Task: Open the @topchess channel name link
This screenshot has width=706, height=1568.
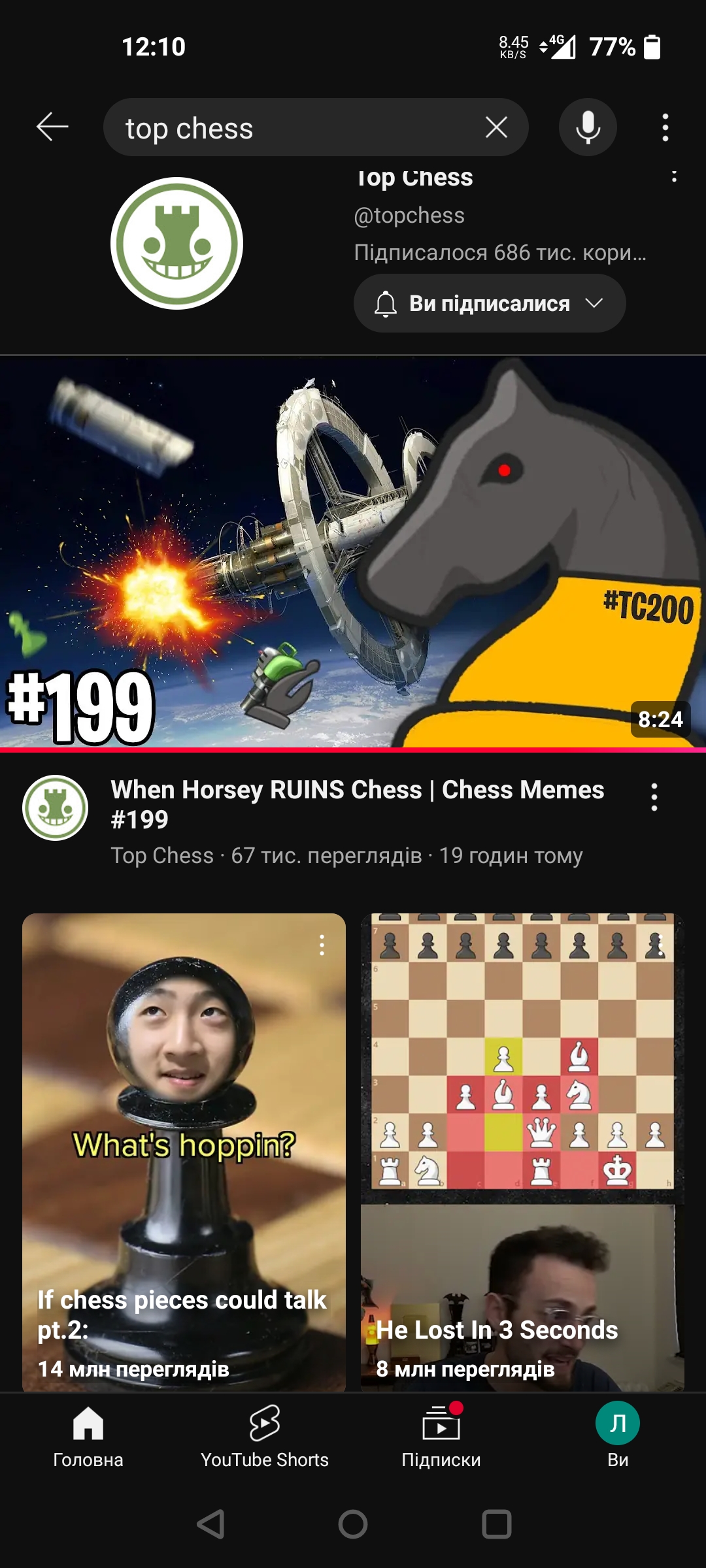Action: tap(409, 216)
